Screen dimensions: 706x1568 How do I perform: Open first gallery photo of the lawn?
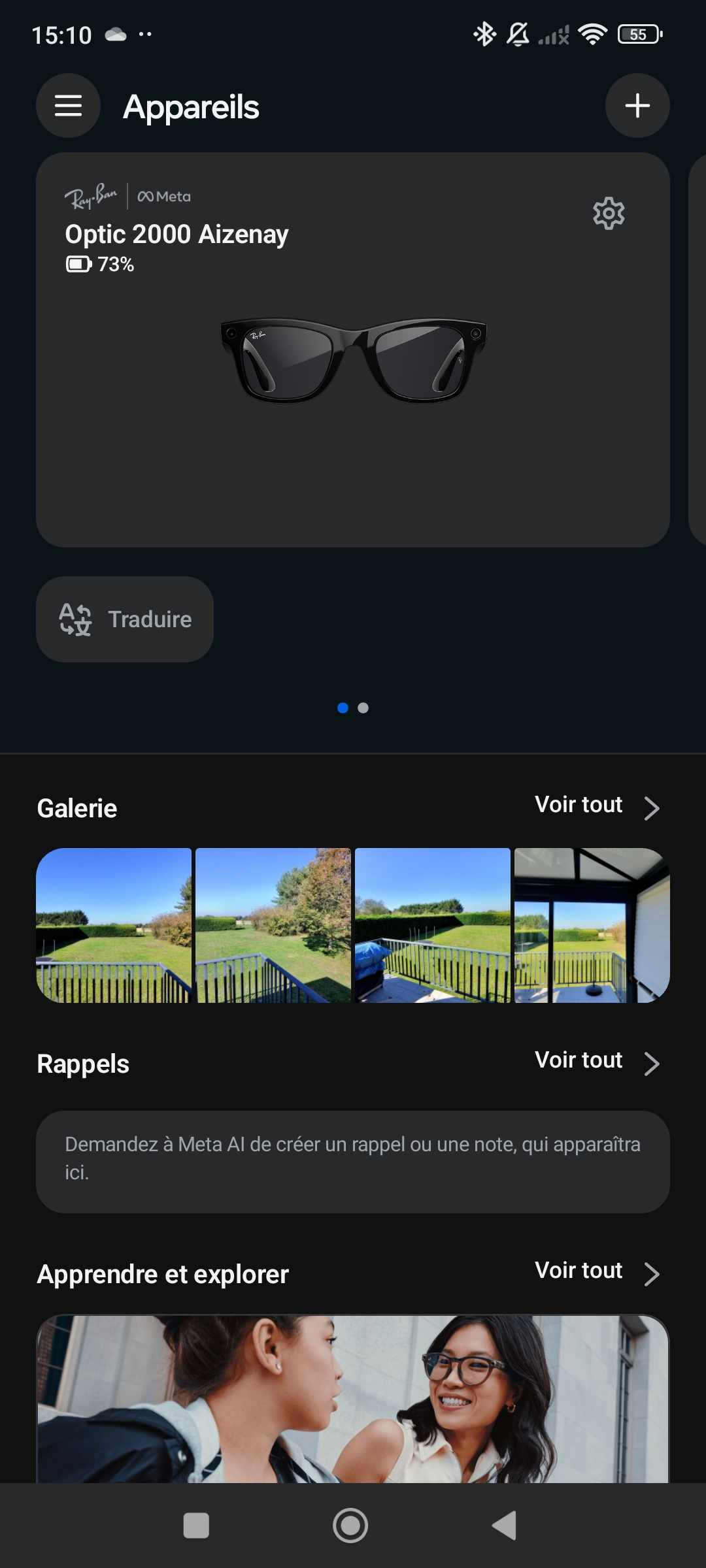[x=114, y=925]
